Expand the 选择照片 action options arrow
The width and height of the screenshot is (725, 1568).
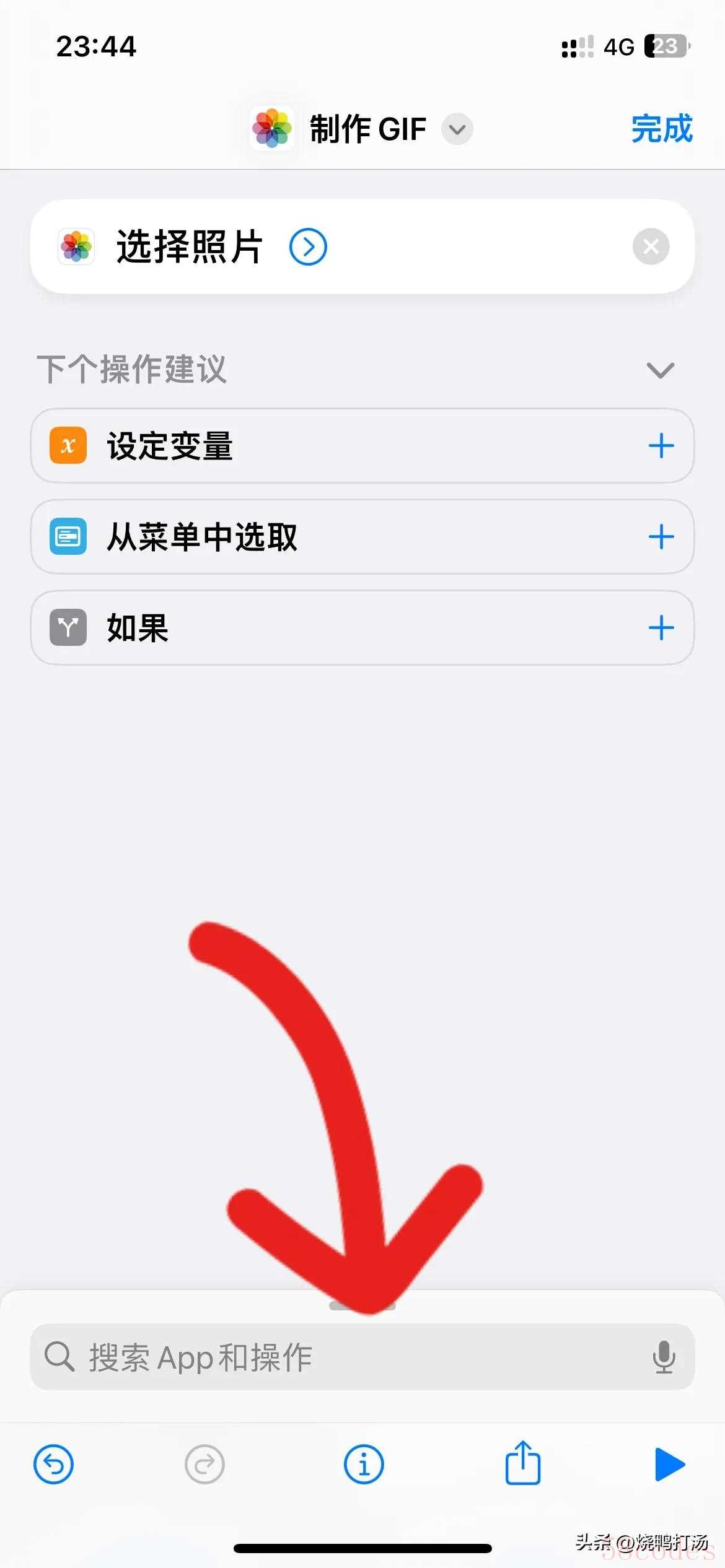[308, 246]
